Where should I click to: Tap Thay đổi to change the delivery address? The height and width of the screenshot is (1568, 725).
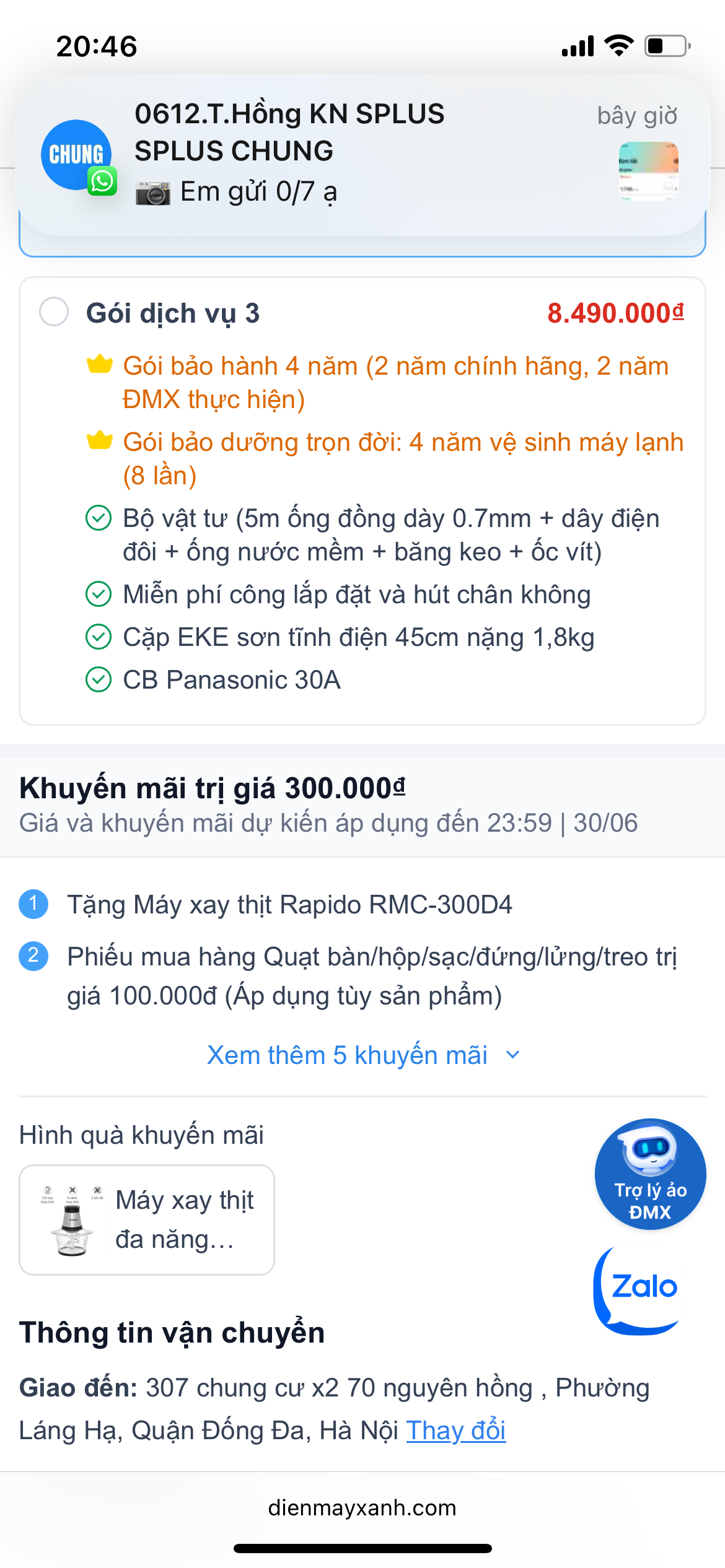click(455, 1431)
